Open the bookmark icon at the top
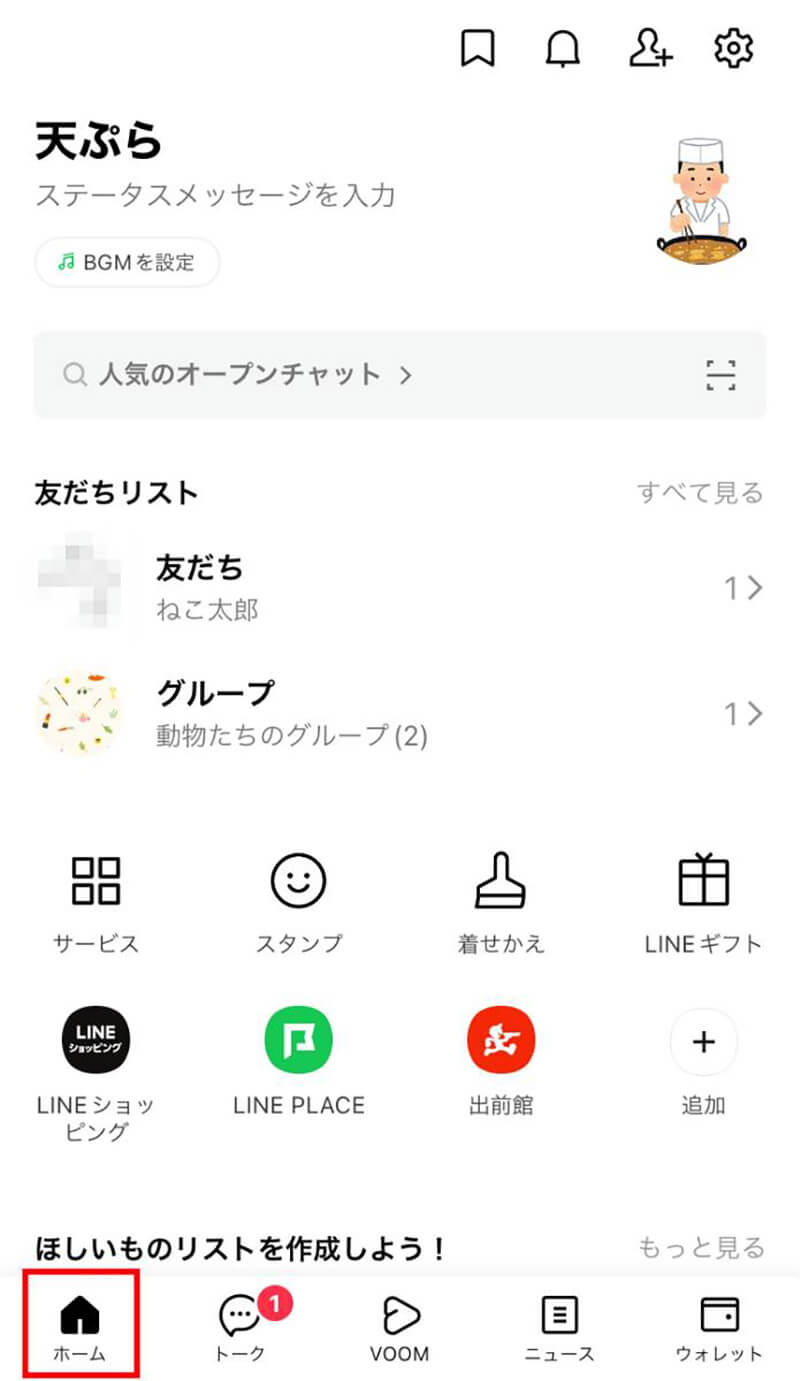Viewport: 800px width, 1381px height. [x=478, y=48]
